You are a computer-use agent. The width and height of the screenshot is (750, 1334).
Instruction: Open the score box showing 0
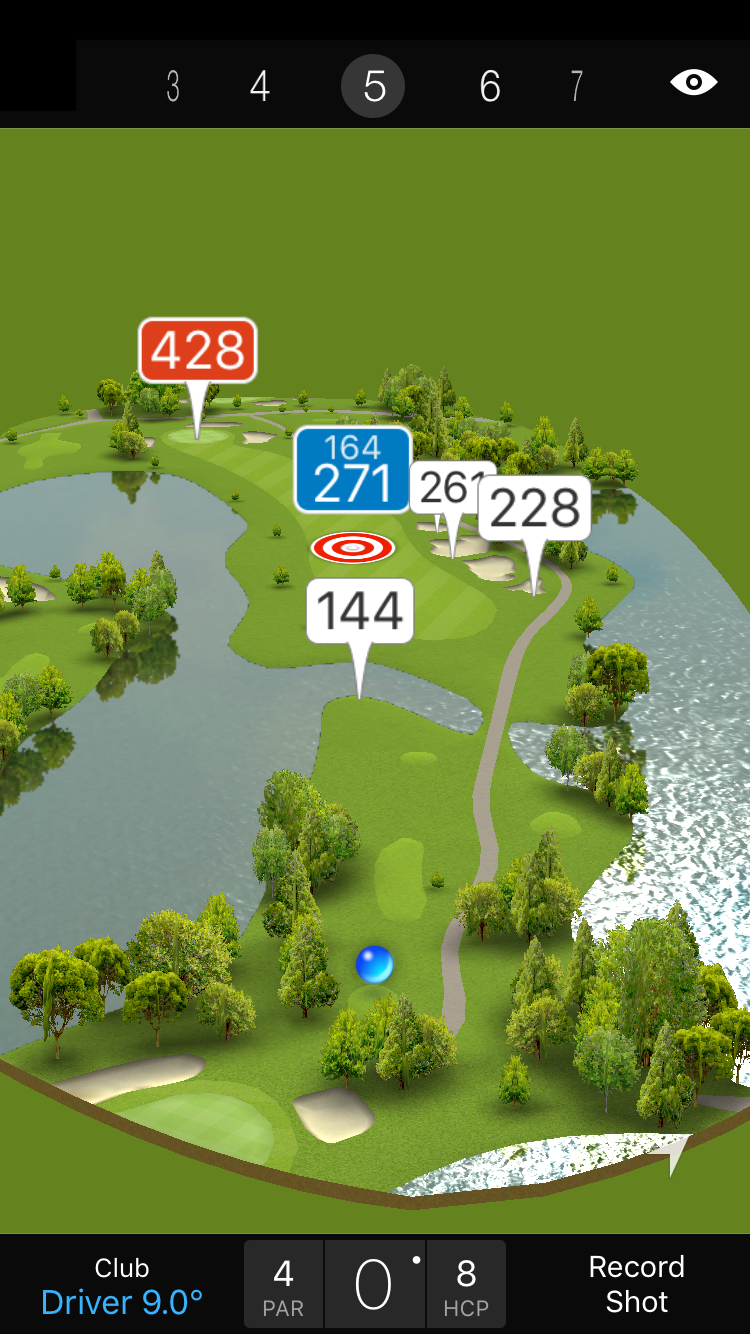tap(374, 1285)
